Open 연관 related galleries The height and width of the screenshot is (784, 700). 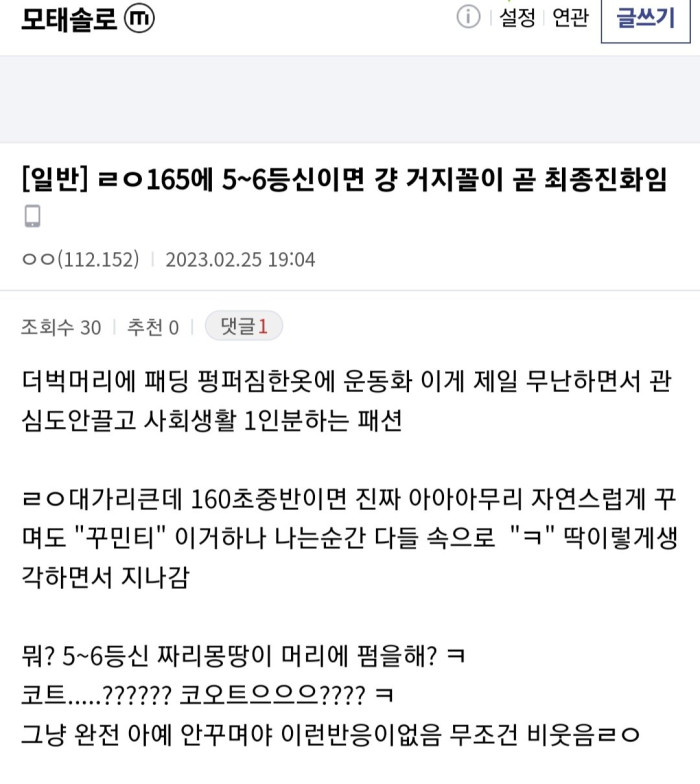(570, 18)
